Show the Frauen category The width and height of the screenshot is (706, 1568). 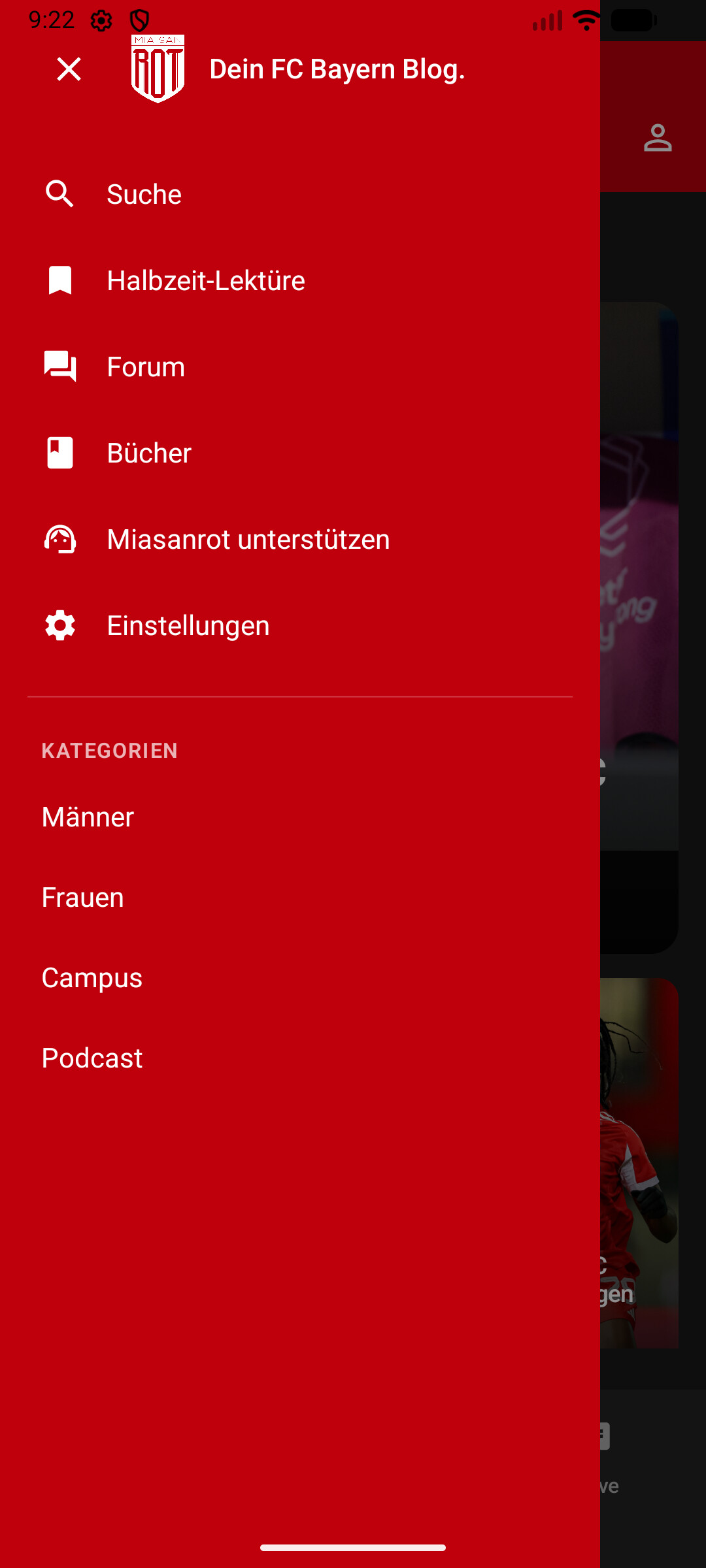82,897
